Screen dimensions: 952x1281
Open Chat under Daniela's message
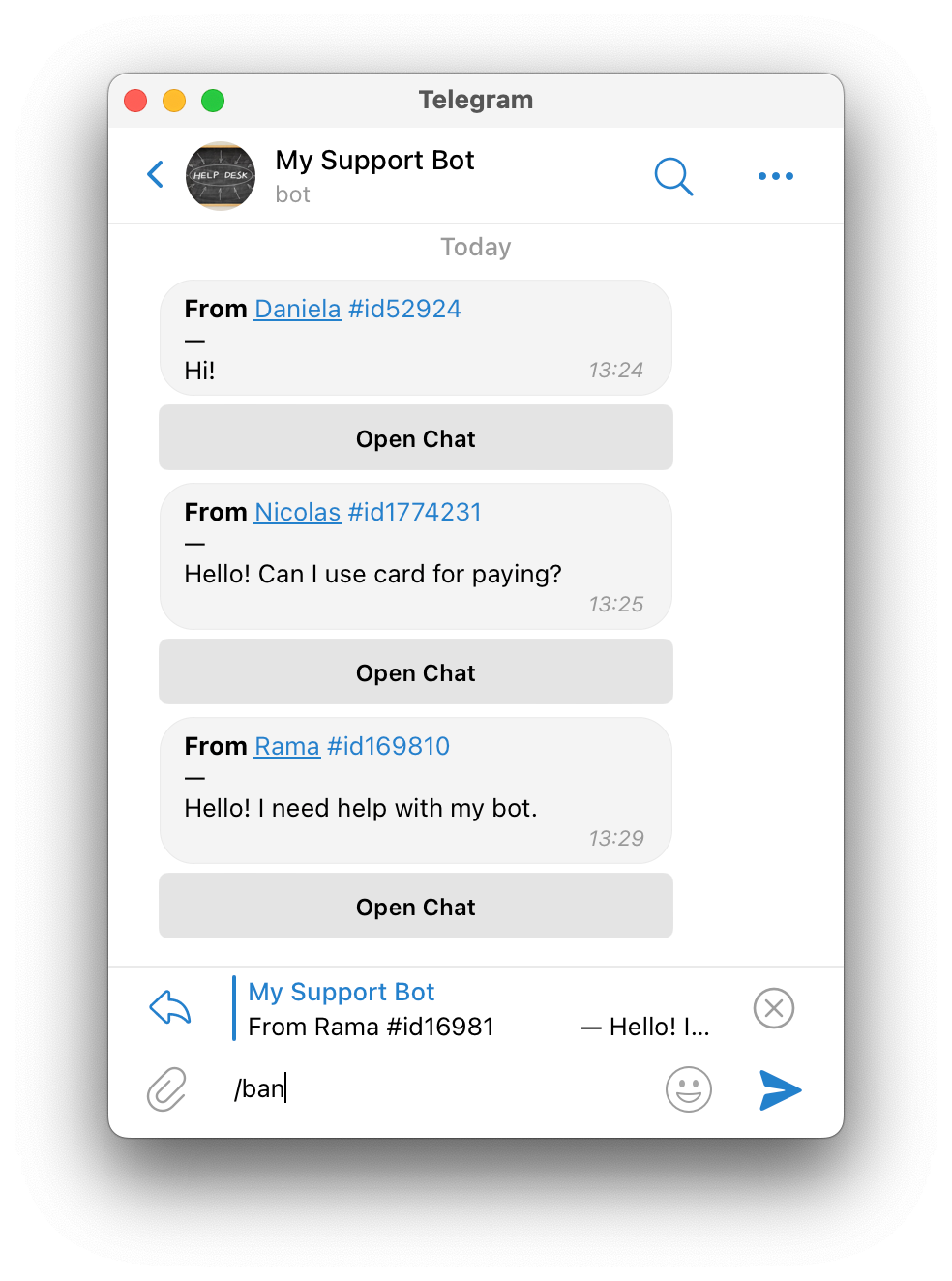point(416,438)
